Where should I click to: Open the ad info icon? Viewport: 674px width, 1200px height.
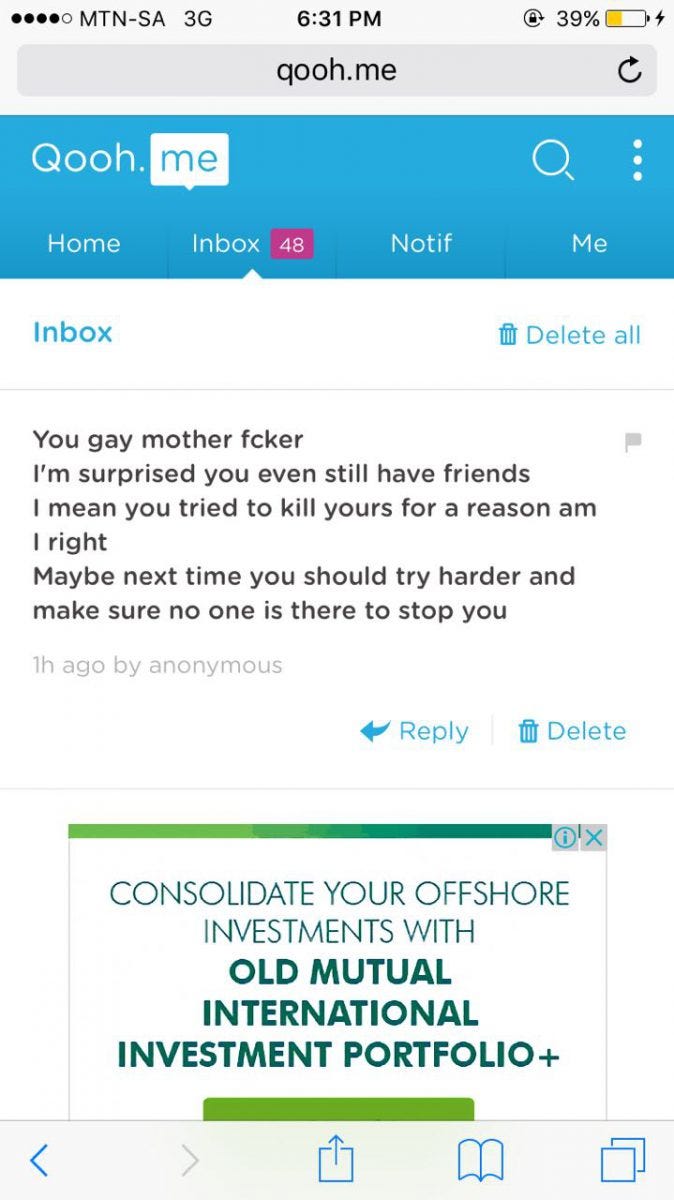(x=566, y=838)
